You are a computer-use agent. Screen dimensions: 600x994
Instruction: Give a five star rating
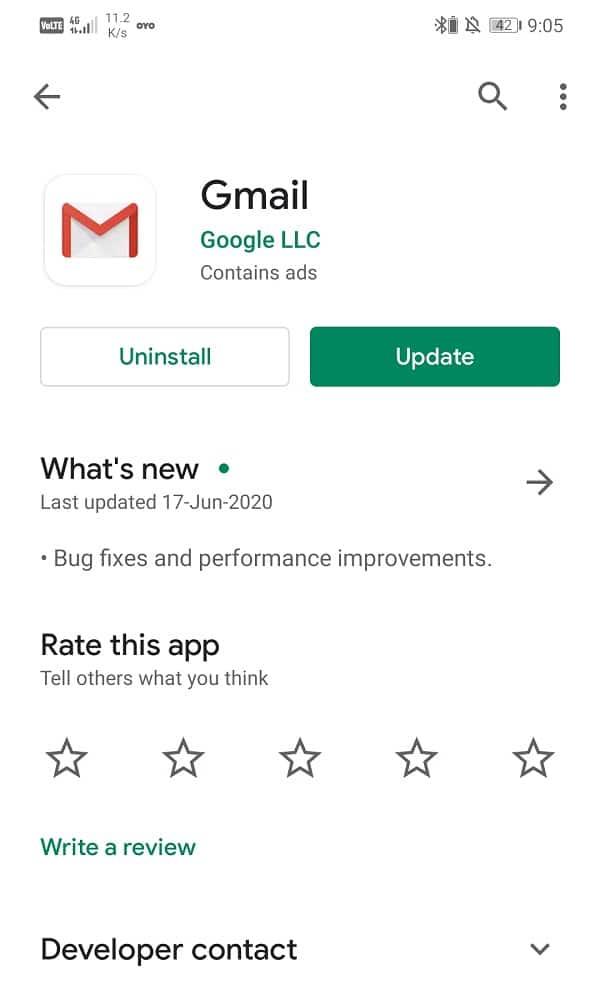[x=533, y=759]
